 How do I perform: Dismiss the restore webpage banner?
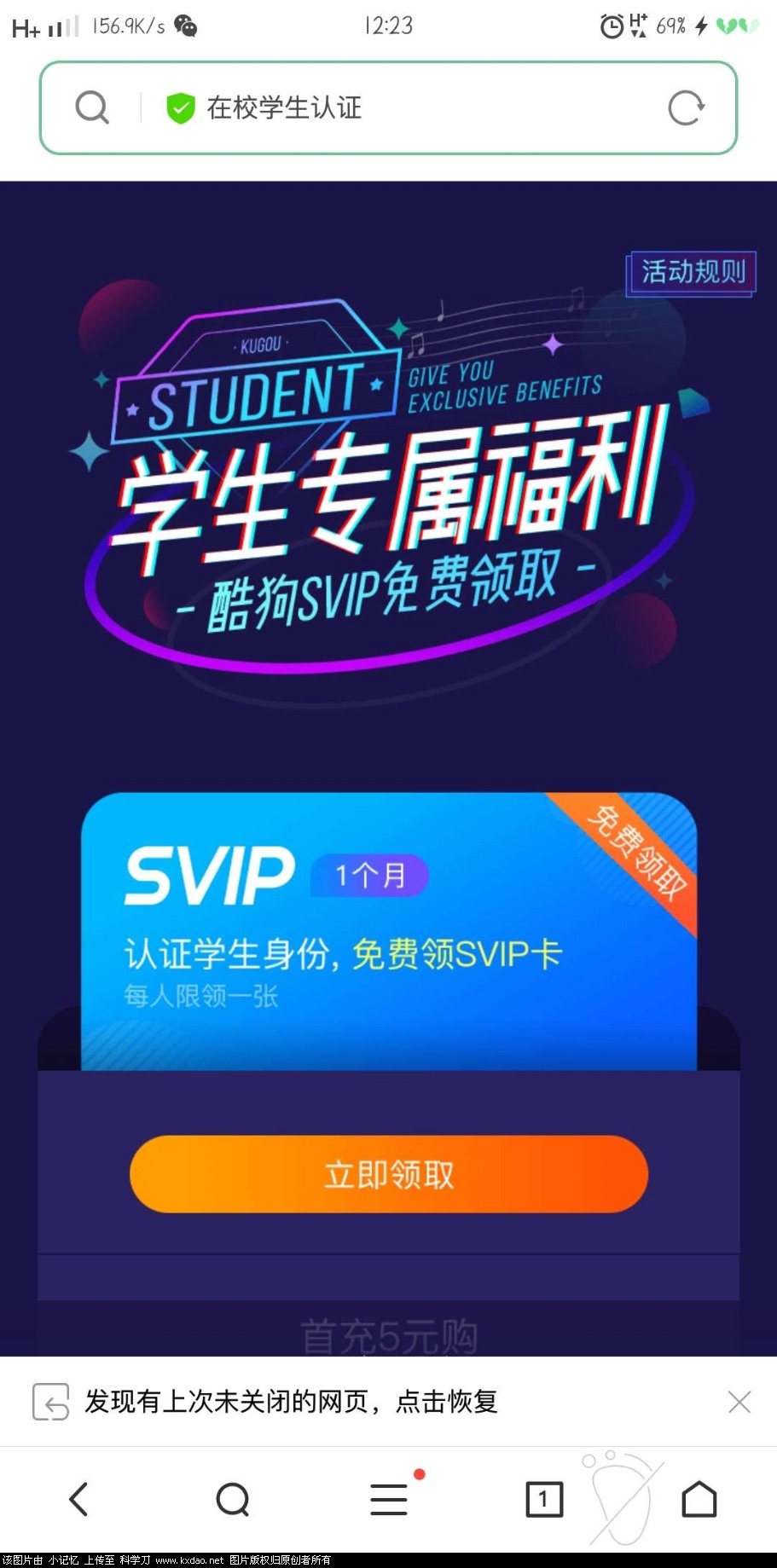pos(739,1401)
